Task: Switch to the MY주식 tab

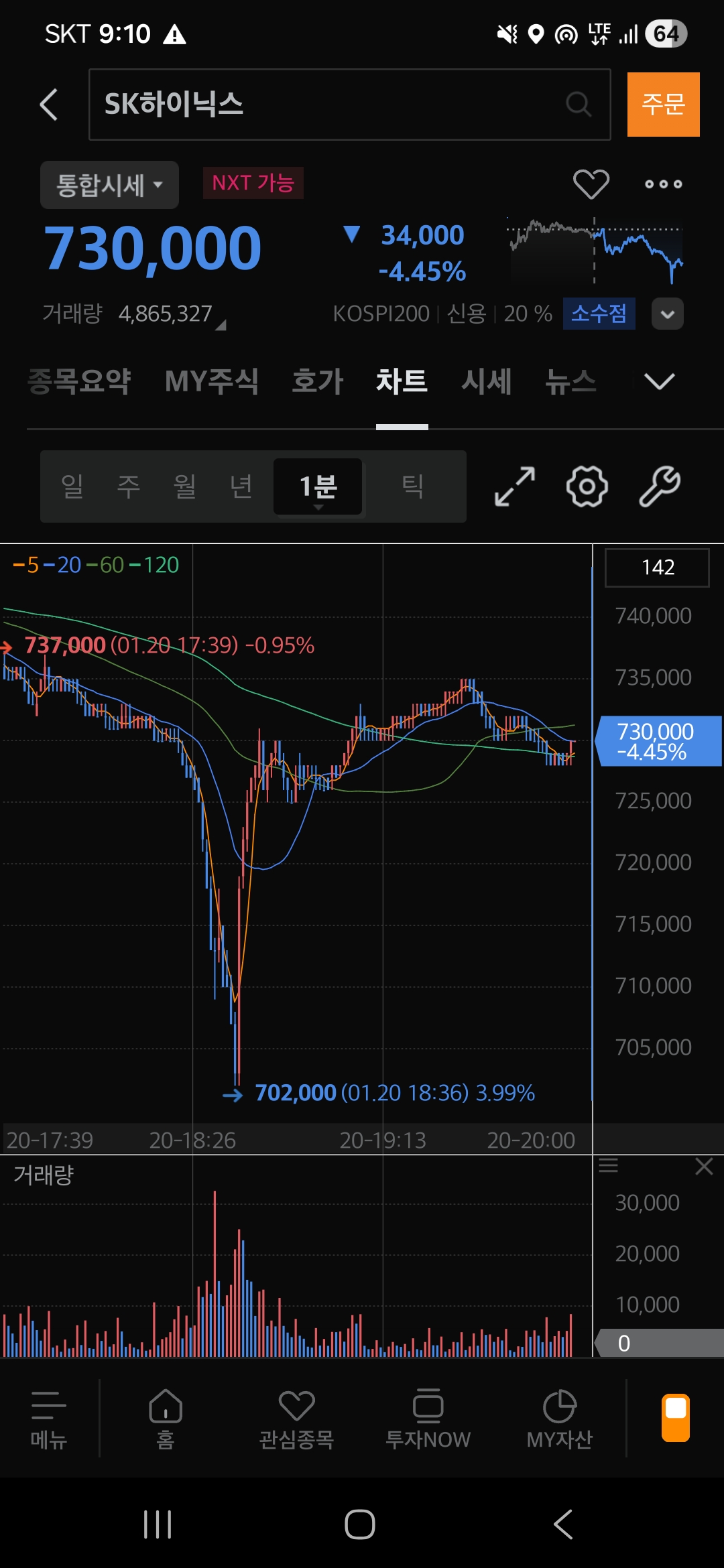Action: (x=212, y=381)
